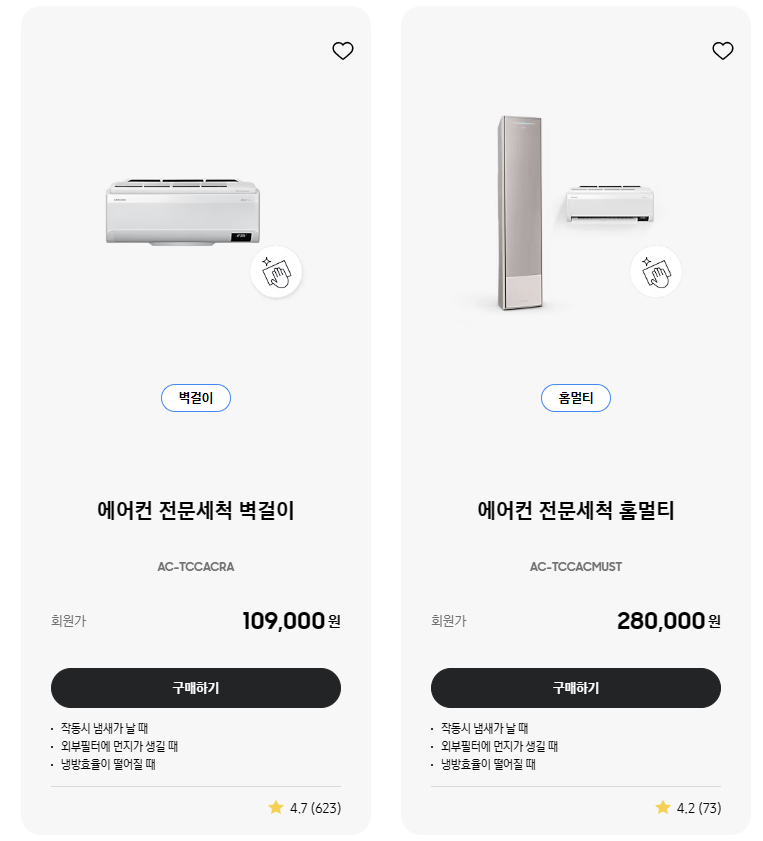763x841 pixels.
Task: Click the star icon beside 4.2 rating
Action: 663,807
